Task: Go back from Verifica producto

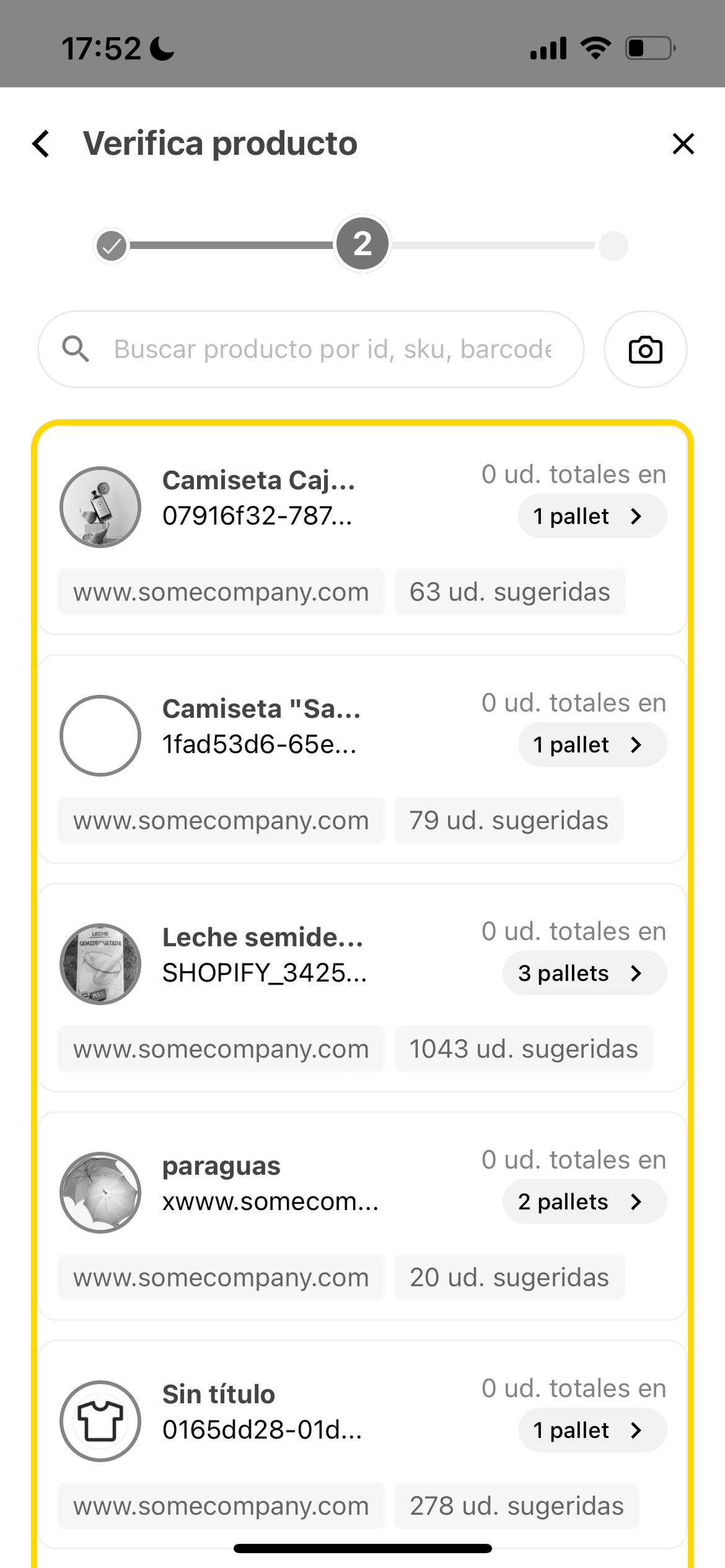Action: (x=42, y=144)
